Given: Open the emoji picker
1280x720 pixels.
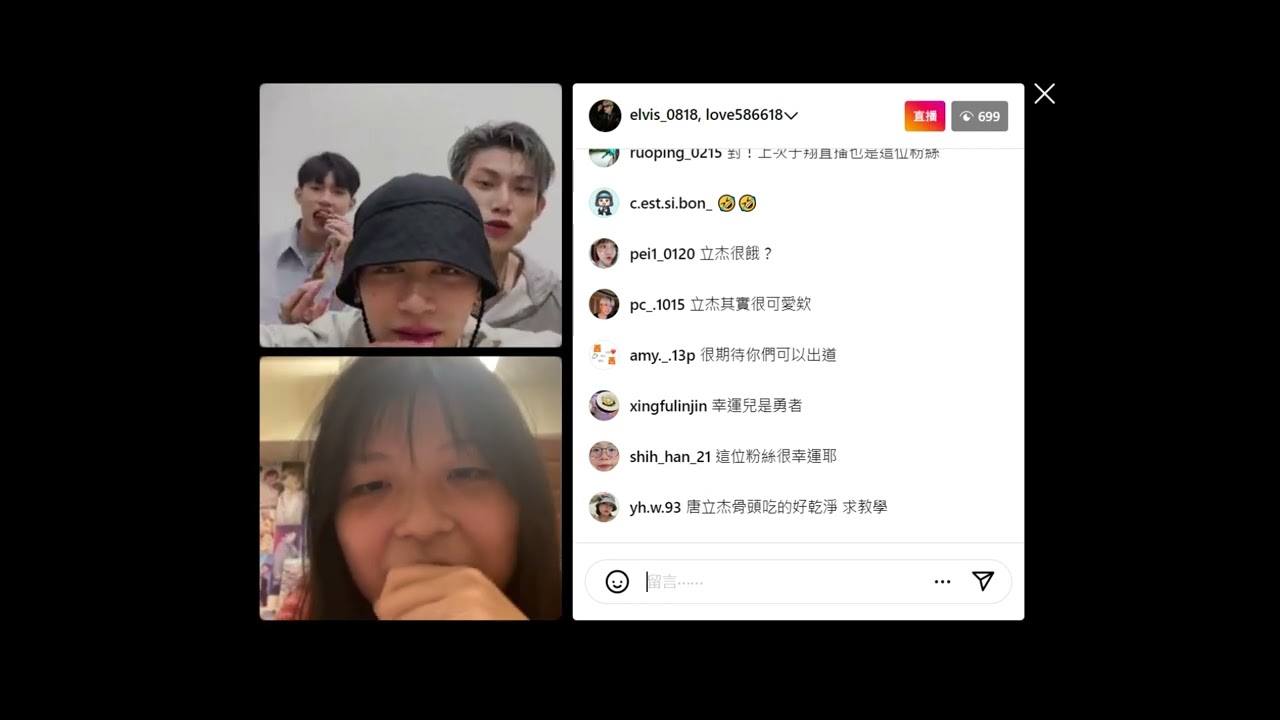Looking at the screenshot, I should (617, 582).
